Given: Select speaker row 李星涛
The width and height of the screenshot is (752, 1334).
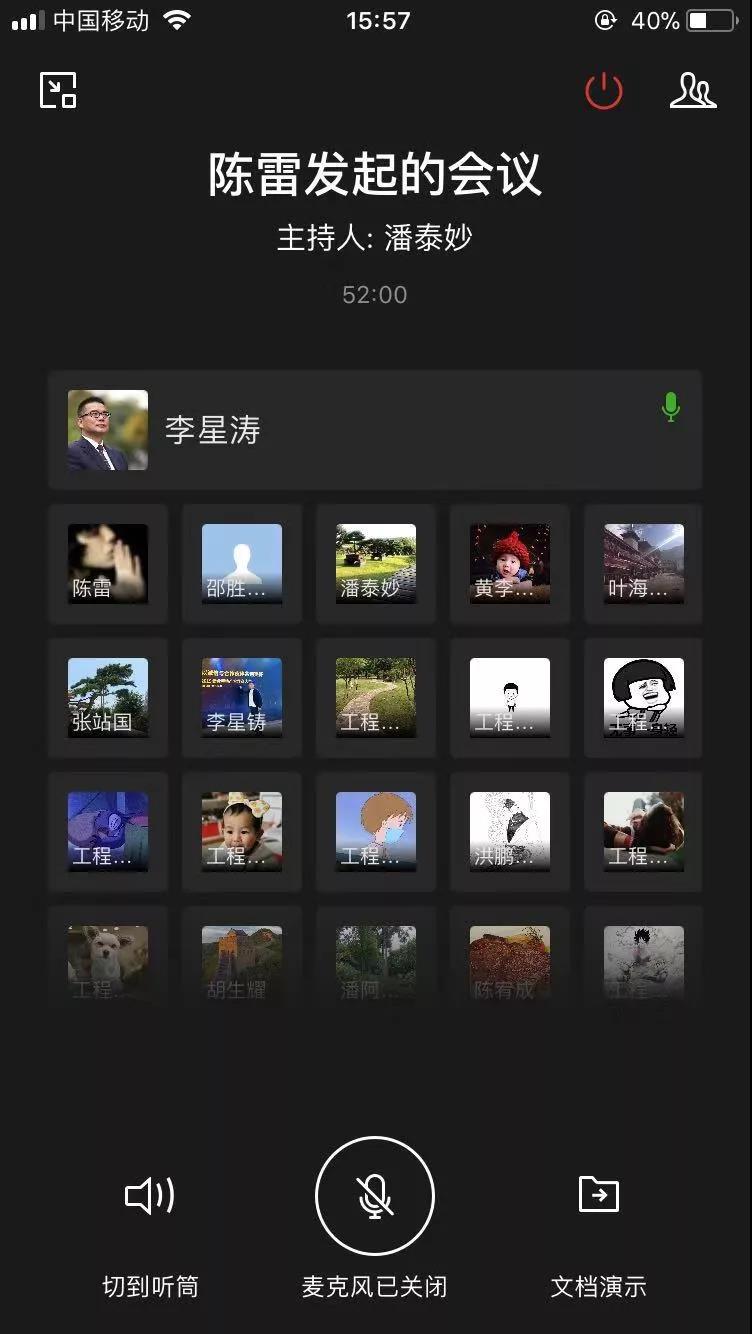Looking at the screenshot, I should [x=375, y=430].
